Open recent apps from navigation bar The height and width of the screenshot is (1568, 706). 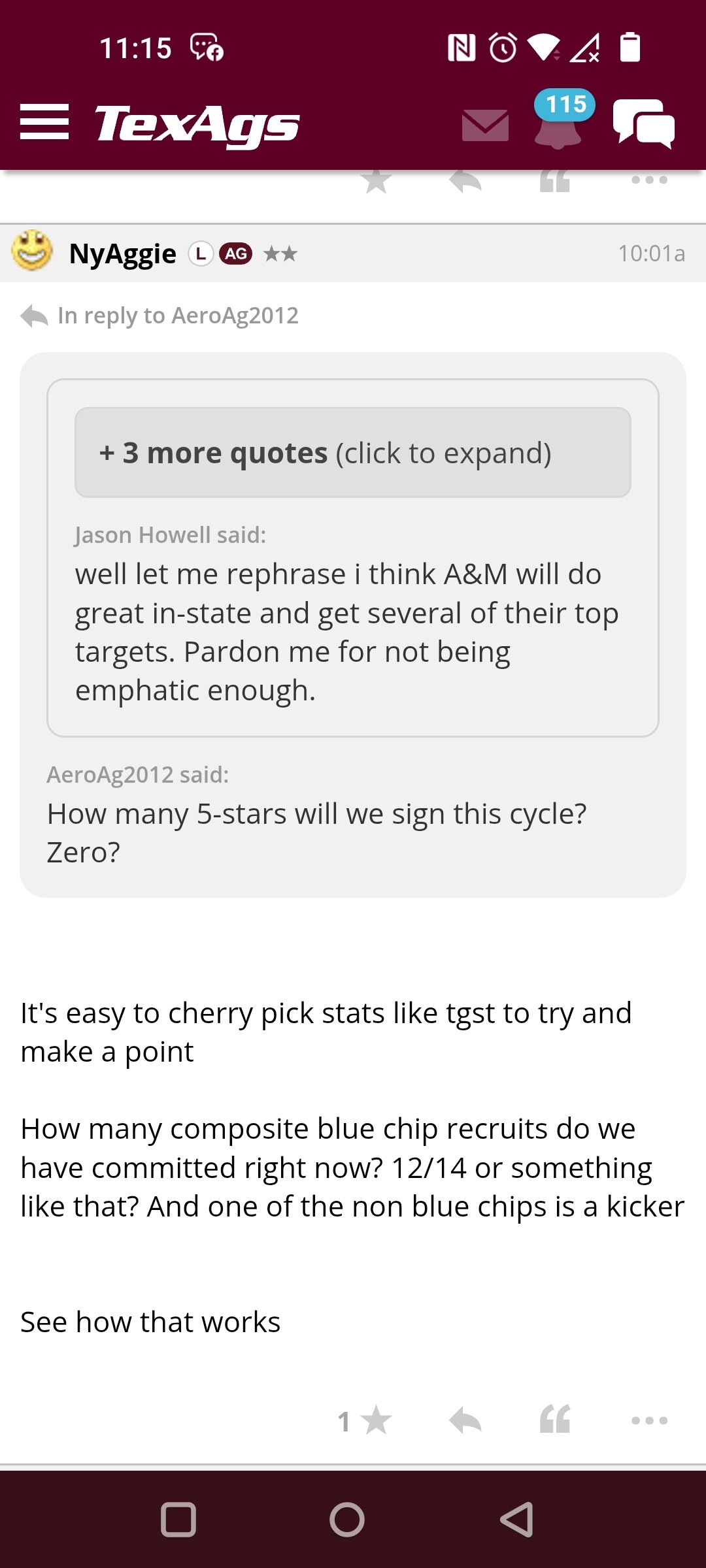[x=178, y=1520]
